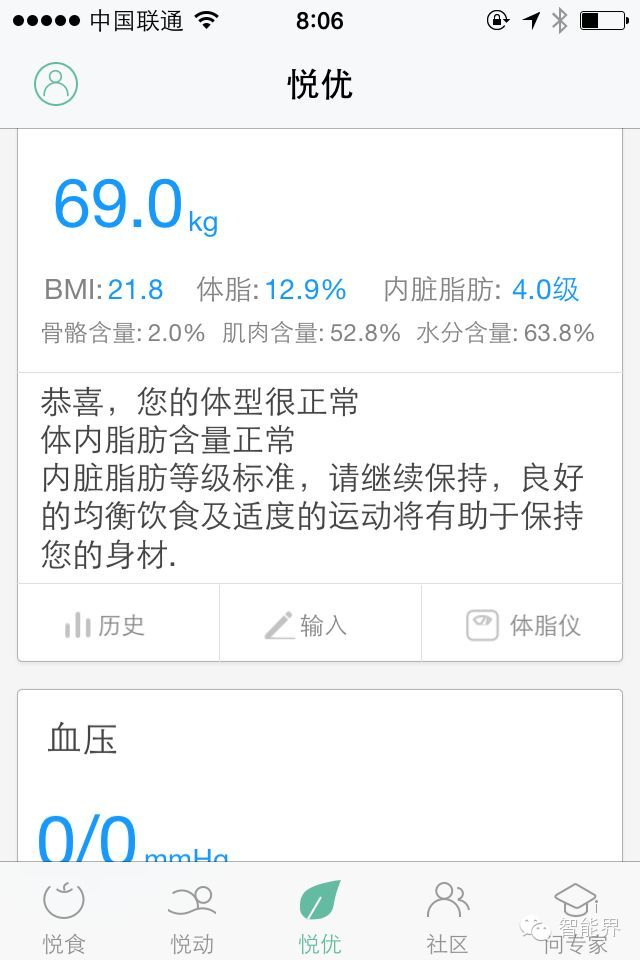Tap 输入 to enter weight data
Viewport: 640px width, 960px height.
(307, 625)
